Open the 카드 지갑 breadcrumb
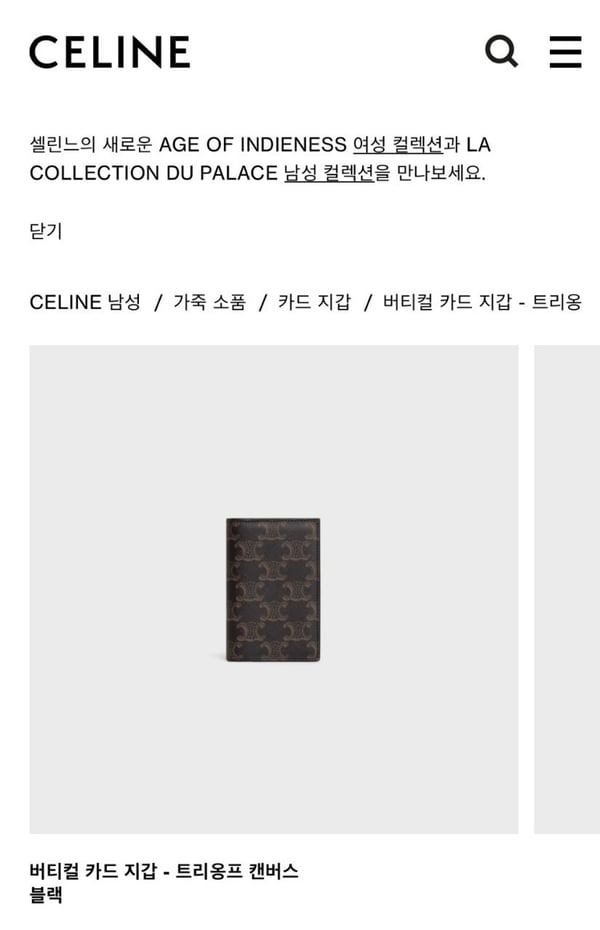 click(314, 302)
